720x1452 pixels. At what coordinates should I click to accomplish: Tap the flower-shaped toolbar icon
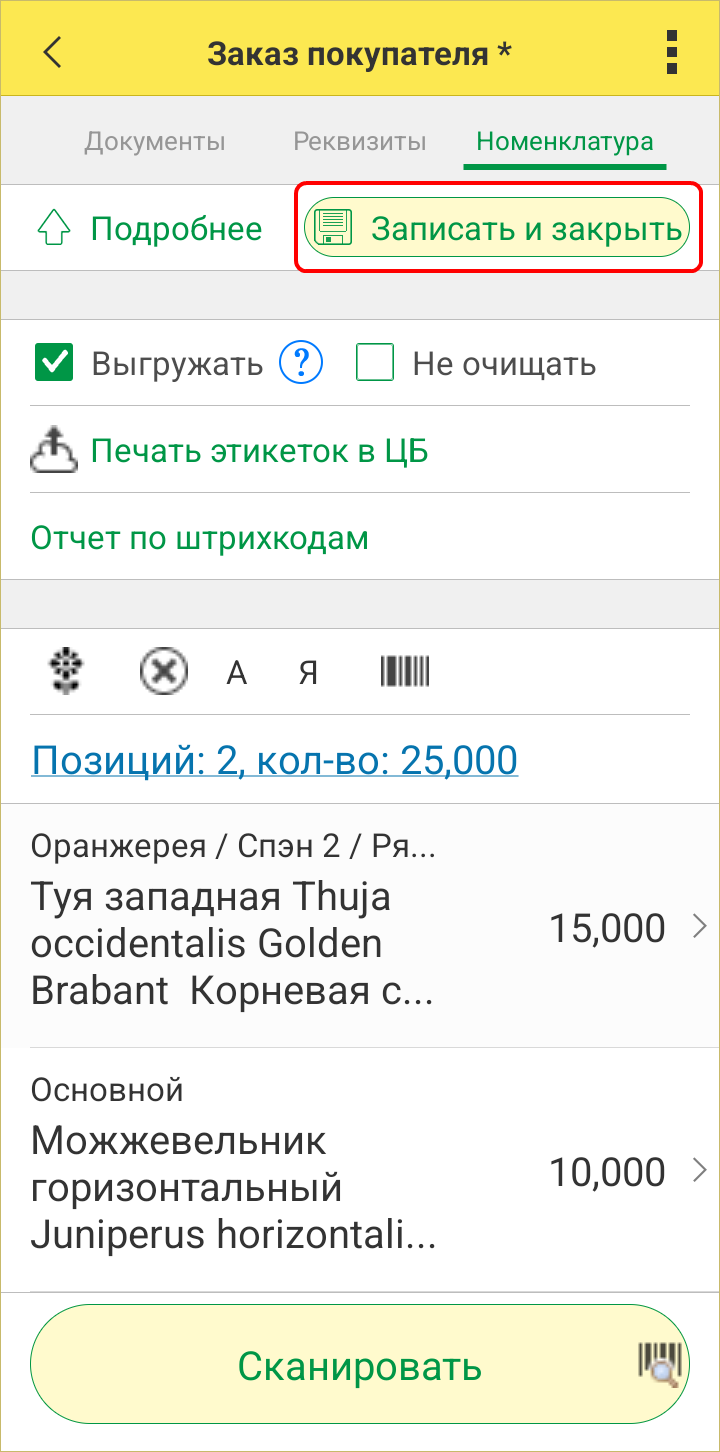tap(66, 672)
